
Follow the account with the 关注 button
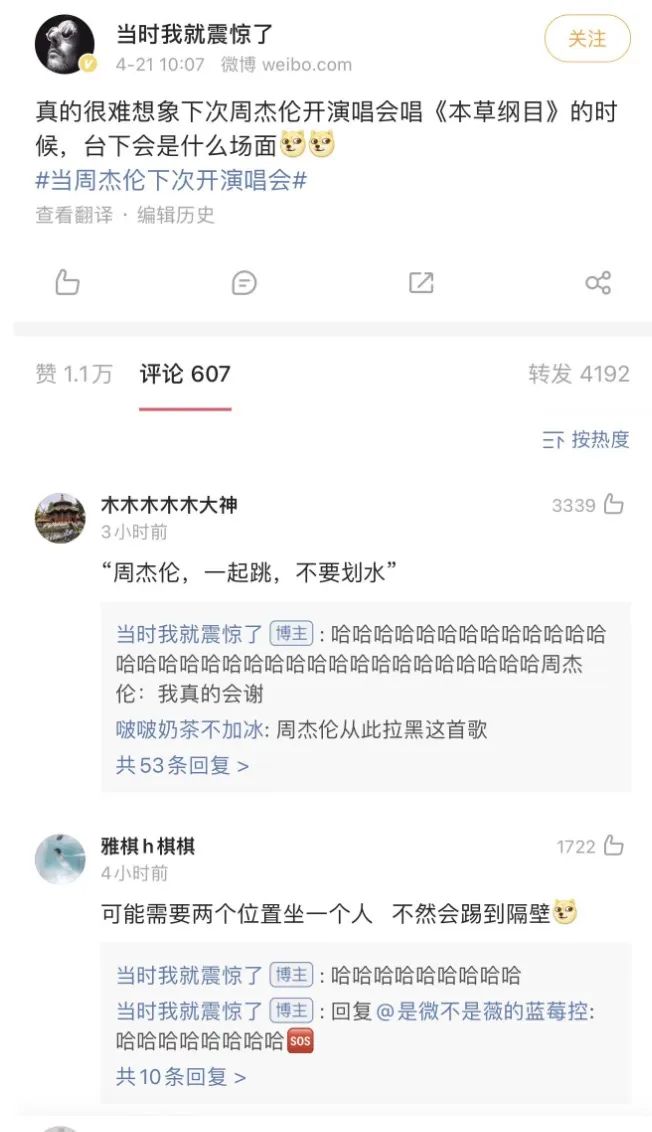[587, 39]
